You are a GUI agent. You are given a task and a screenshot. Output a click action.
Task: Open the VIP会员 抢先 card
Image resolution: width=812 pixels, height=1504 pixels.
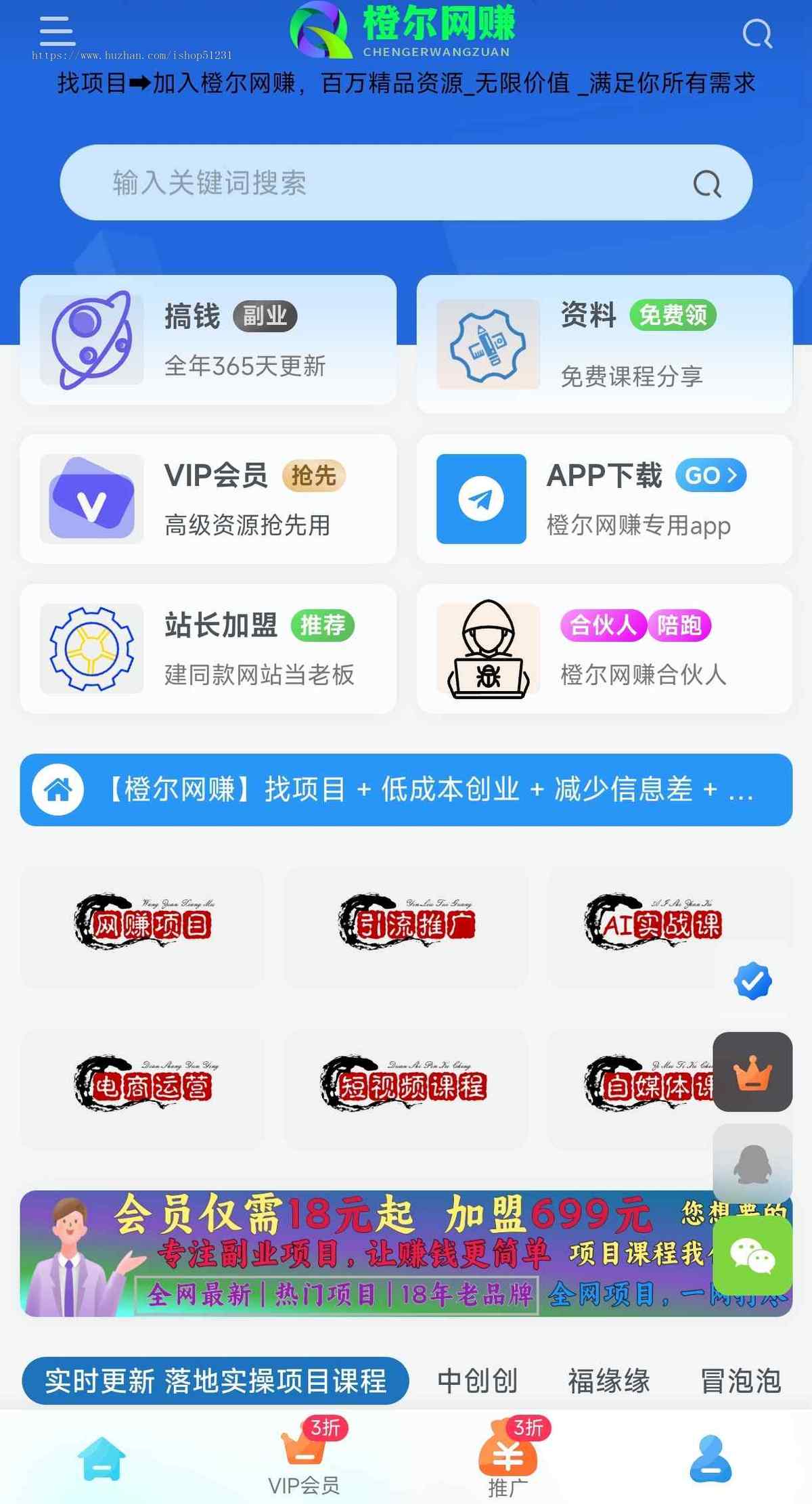208,499
